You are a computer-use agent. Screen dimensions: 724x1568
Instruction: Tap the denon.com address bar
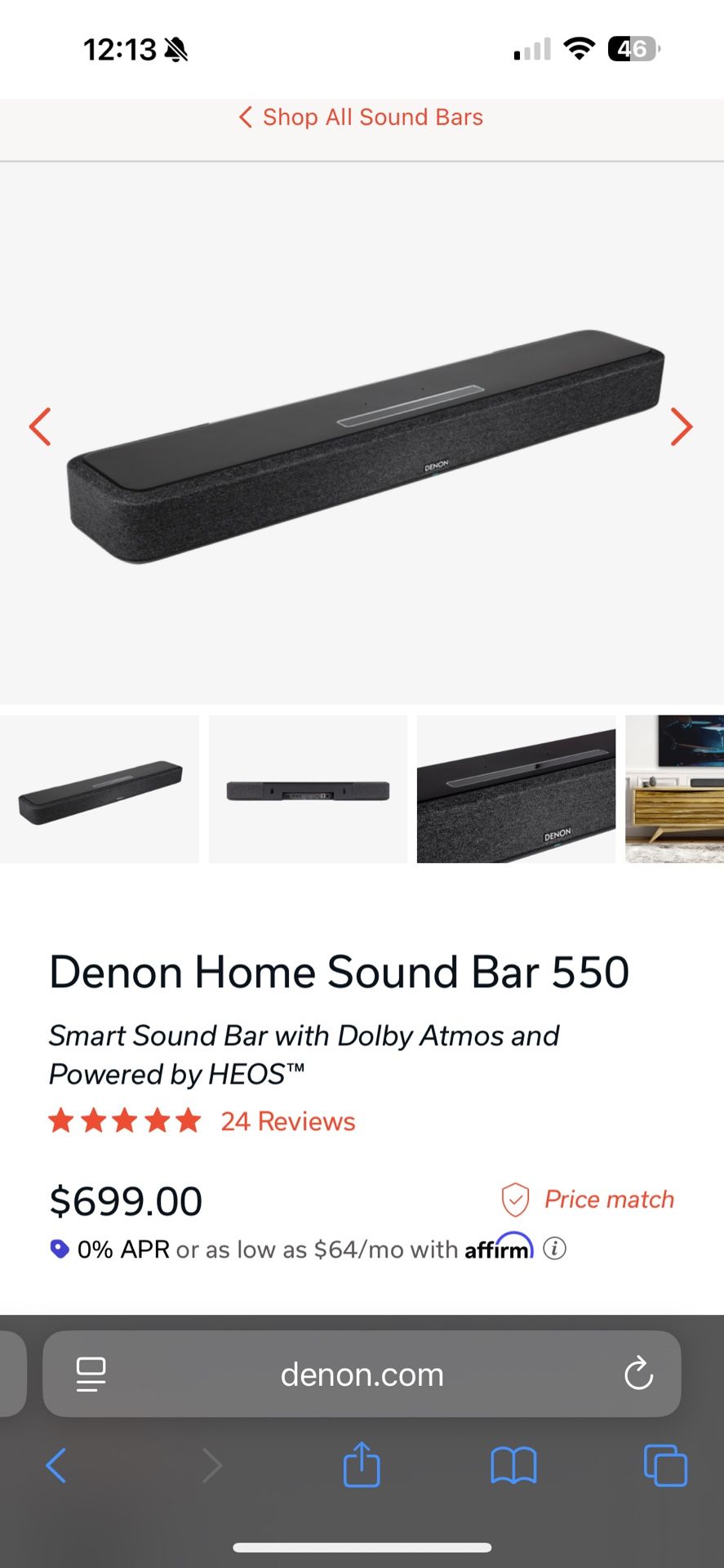(x=362, y=1374)
